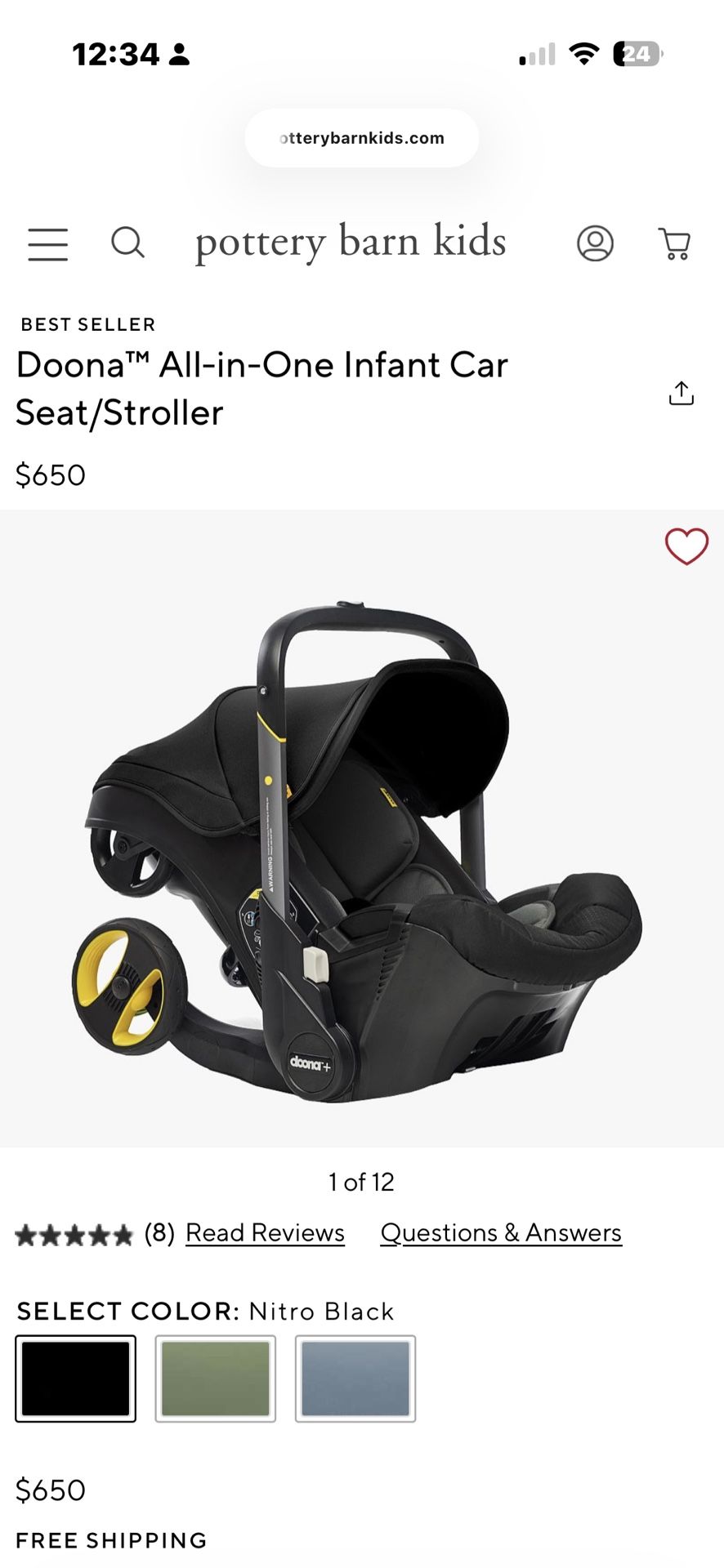View the shopping cart
Screen dimensions: 724x1568
pos(675,243)
